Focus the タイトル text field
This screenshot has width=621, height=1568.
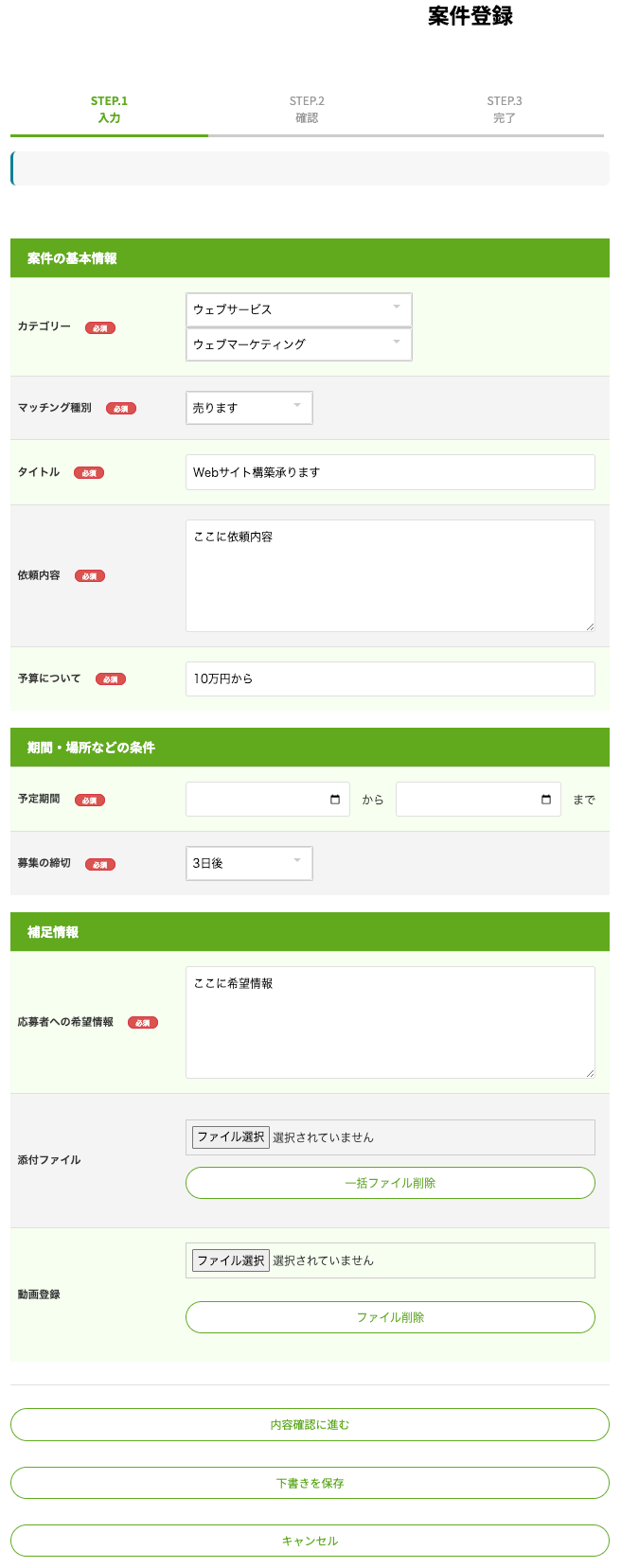pos(390,472)
